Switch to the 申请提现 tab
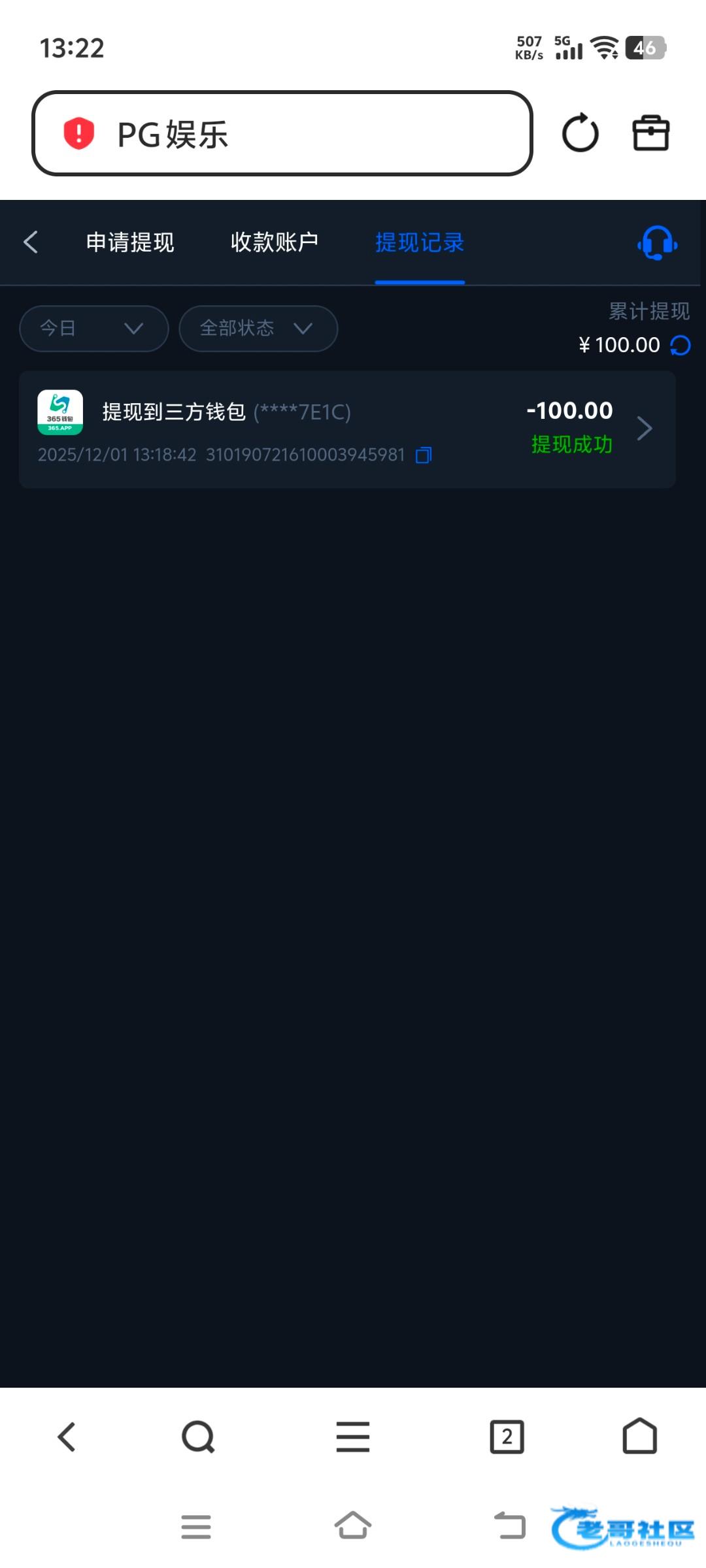Image resolution: width=706 pixels, height=1568 pixels. [130, 242]
